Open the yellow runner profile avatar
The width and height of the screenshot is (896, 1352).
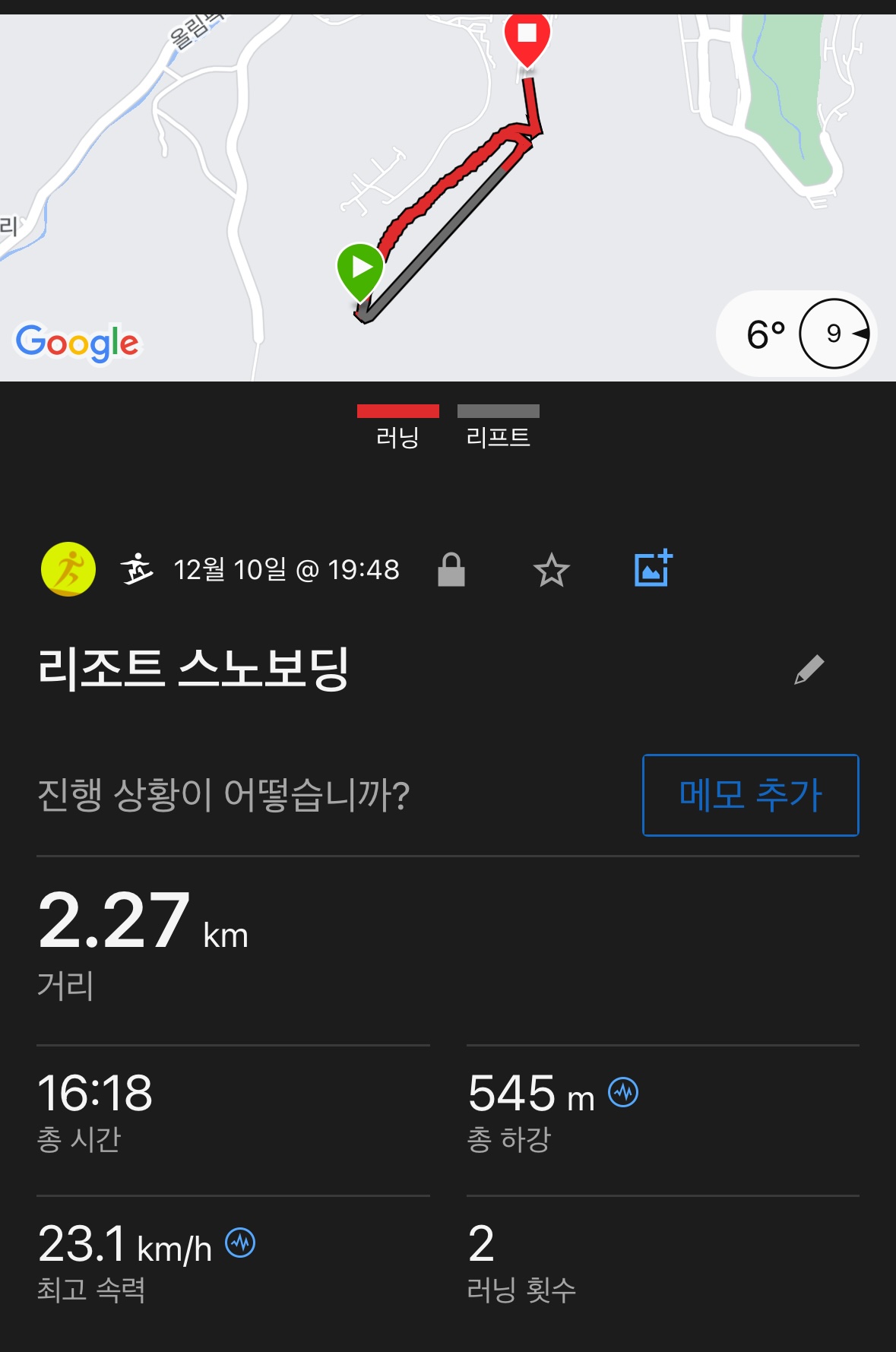click(x=68, y=569)
